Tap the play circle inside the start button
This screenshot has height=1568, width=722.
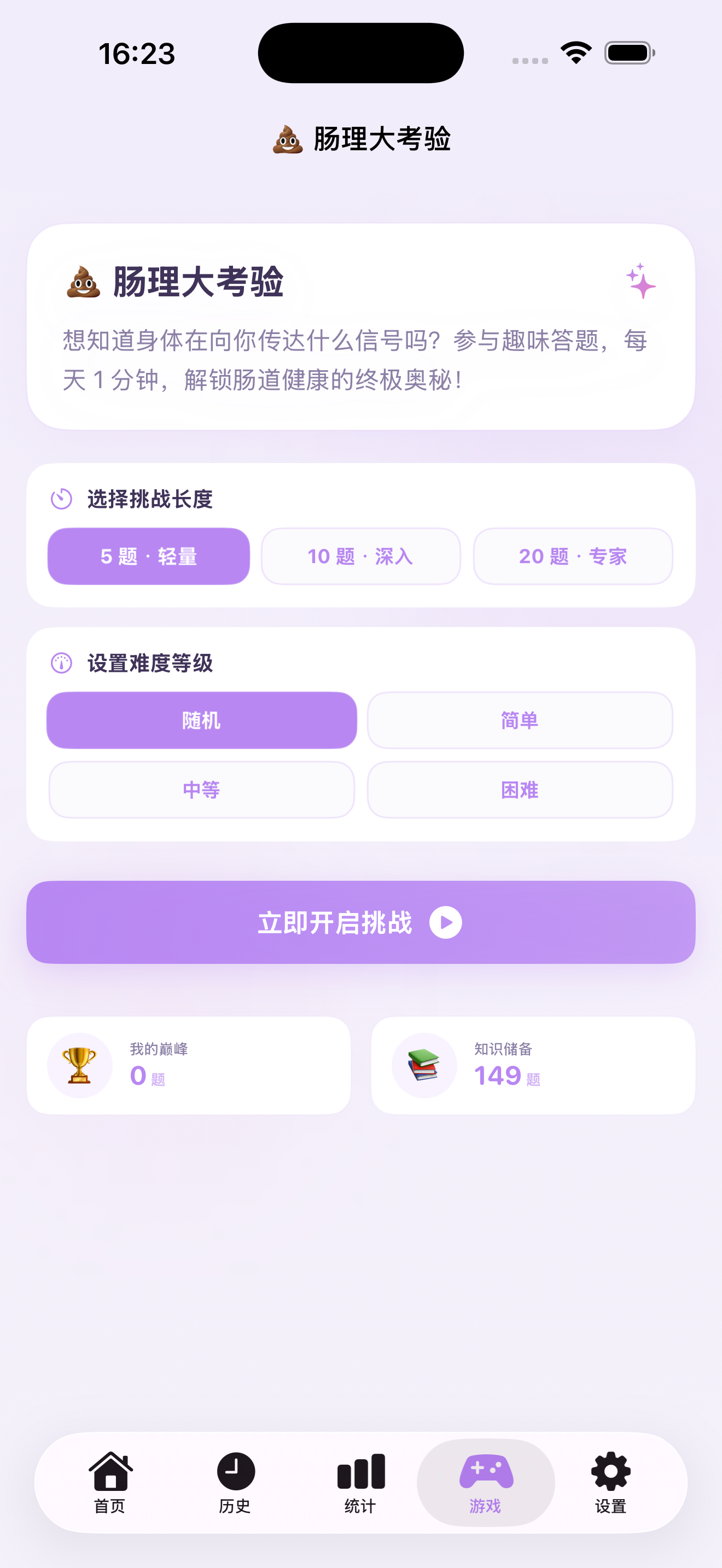pos(446,922)
